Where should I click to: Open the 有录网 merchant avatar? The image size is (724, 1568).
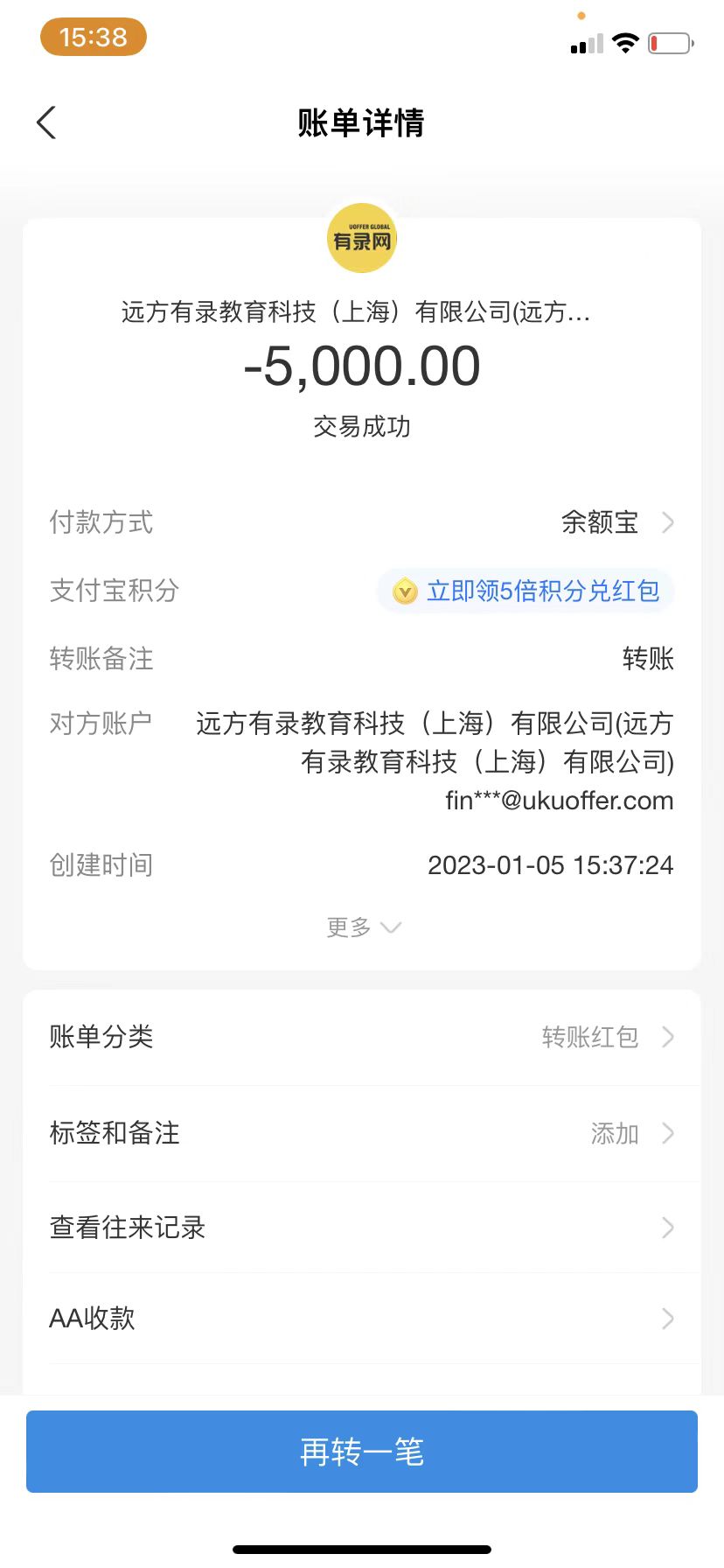tap(362, 239)
